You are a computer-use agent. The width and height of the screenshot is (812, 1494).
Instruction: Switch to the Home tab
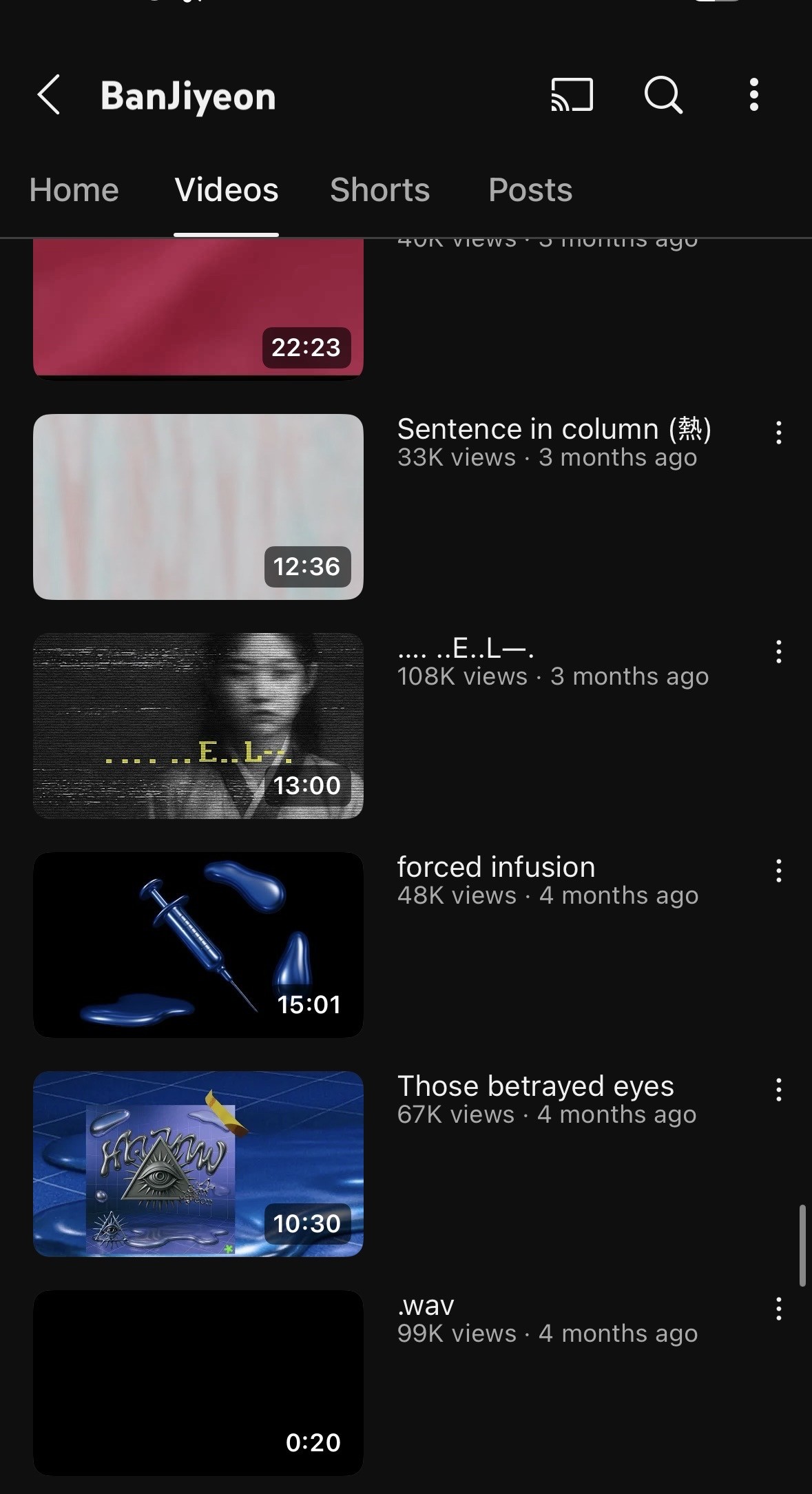tap(74, 190)
